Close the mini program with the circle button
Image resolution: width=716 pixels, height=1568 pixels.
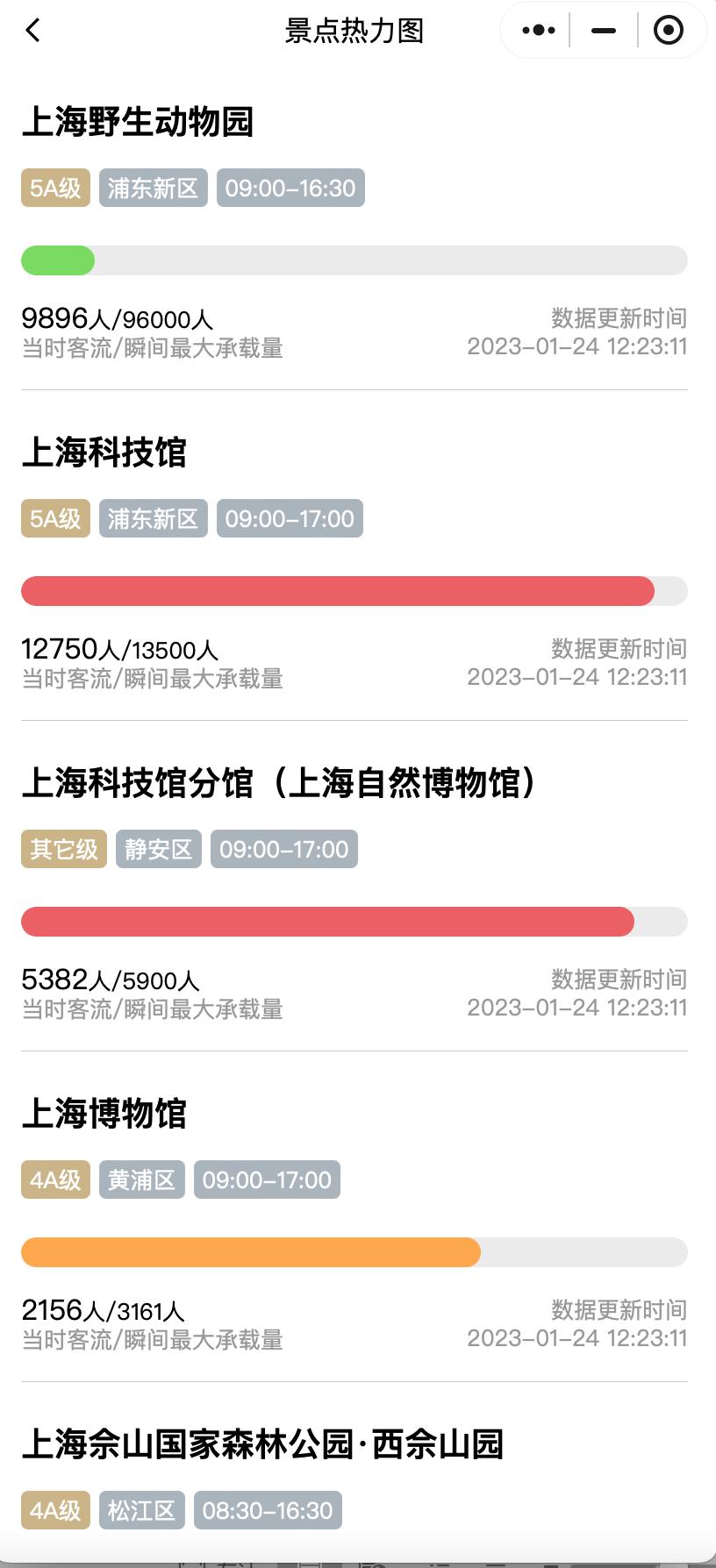[669, 31]
